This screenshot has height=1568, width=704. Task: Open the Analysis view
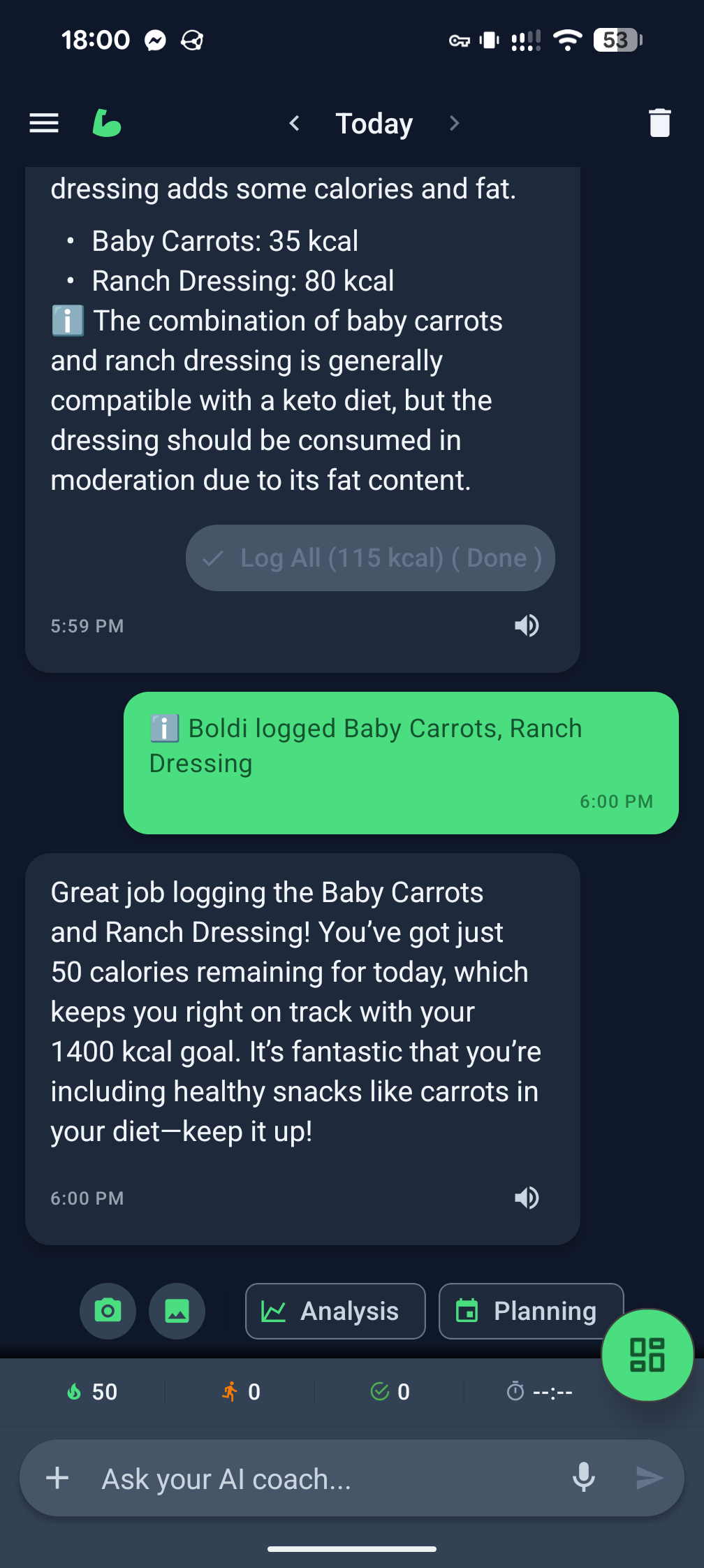[335, 1312]
